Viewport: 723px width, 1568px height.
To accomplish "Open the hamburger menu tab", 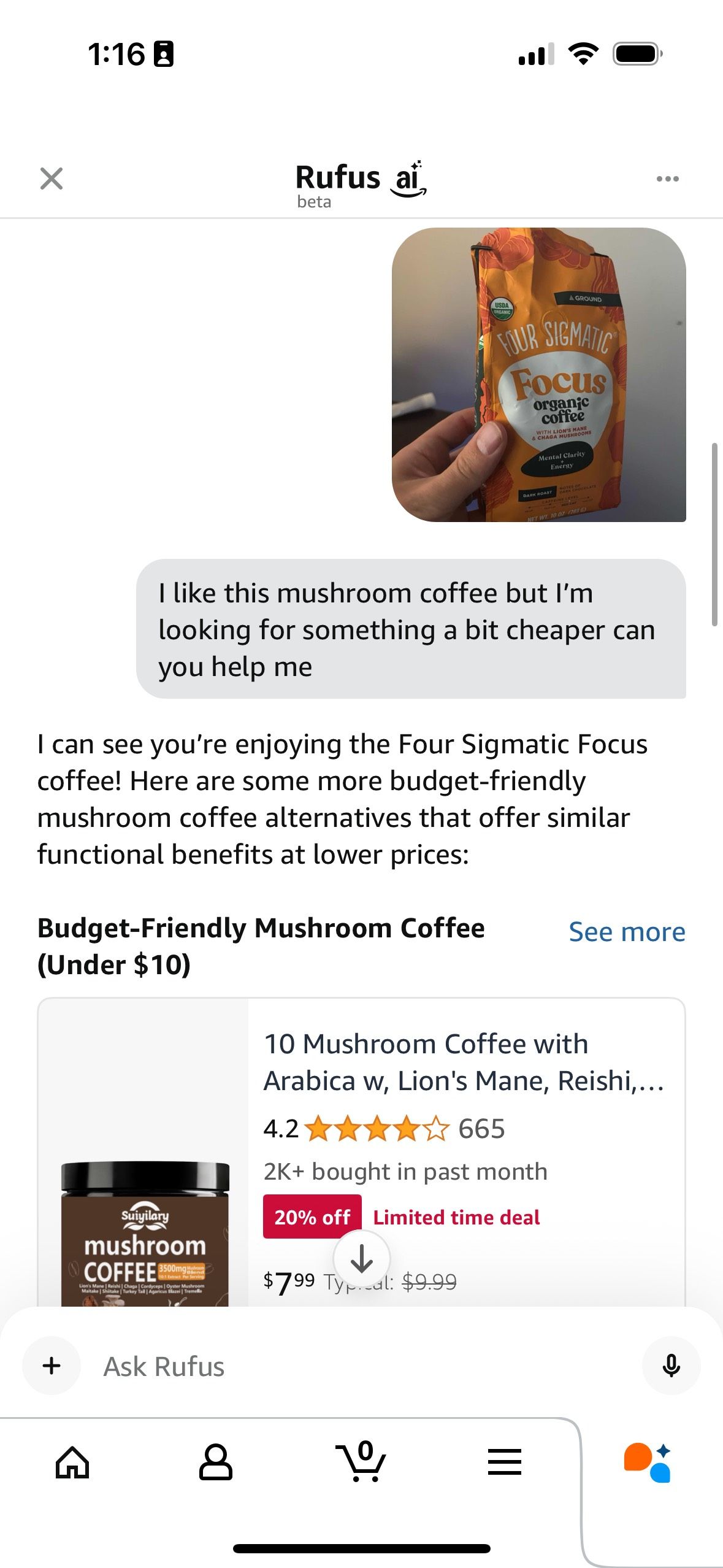I will (505, 1462).
